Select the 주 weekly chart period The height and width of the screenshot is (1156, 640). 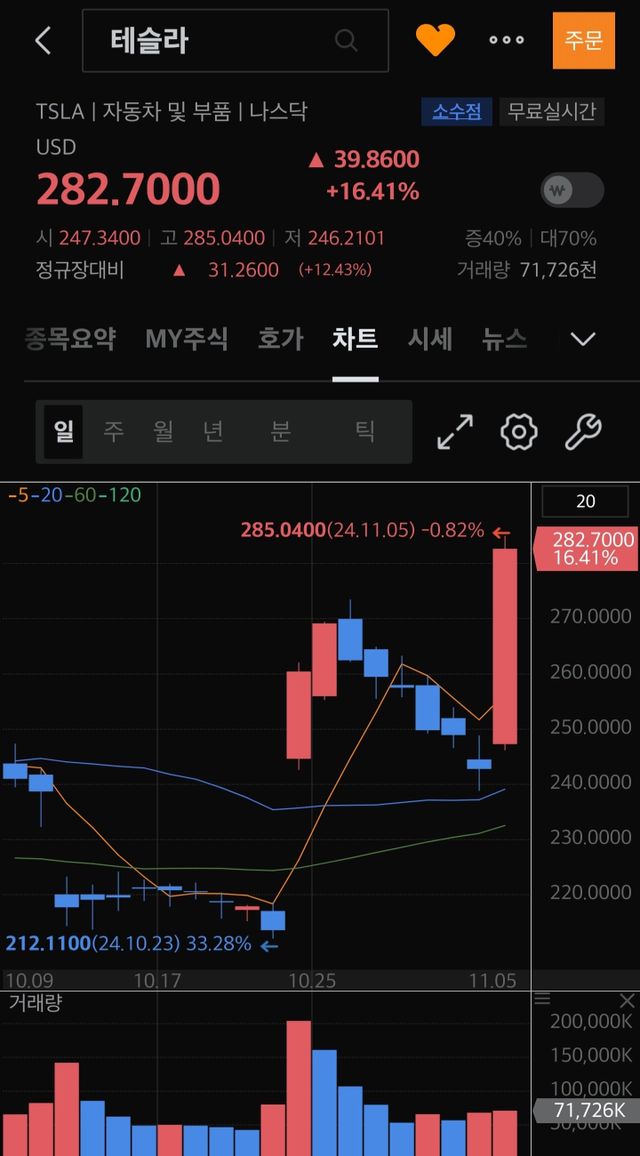(x=114, y=432)
